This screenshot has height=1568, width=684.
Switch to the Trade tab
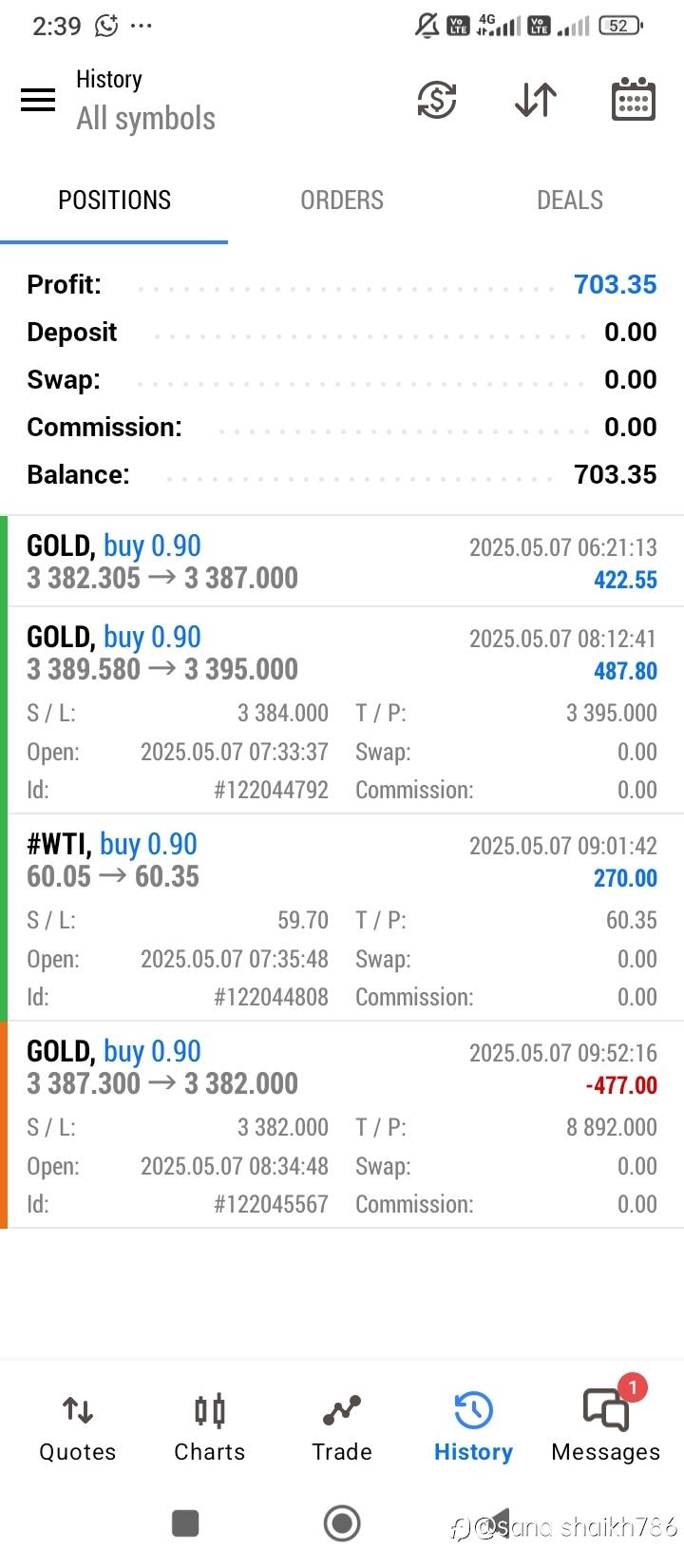342,1426
